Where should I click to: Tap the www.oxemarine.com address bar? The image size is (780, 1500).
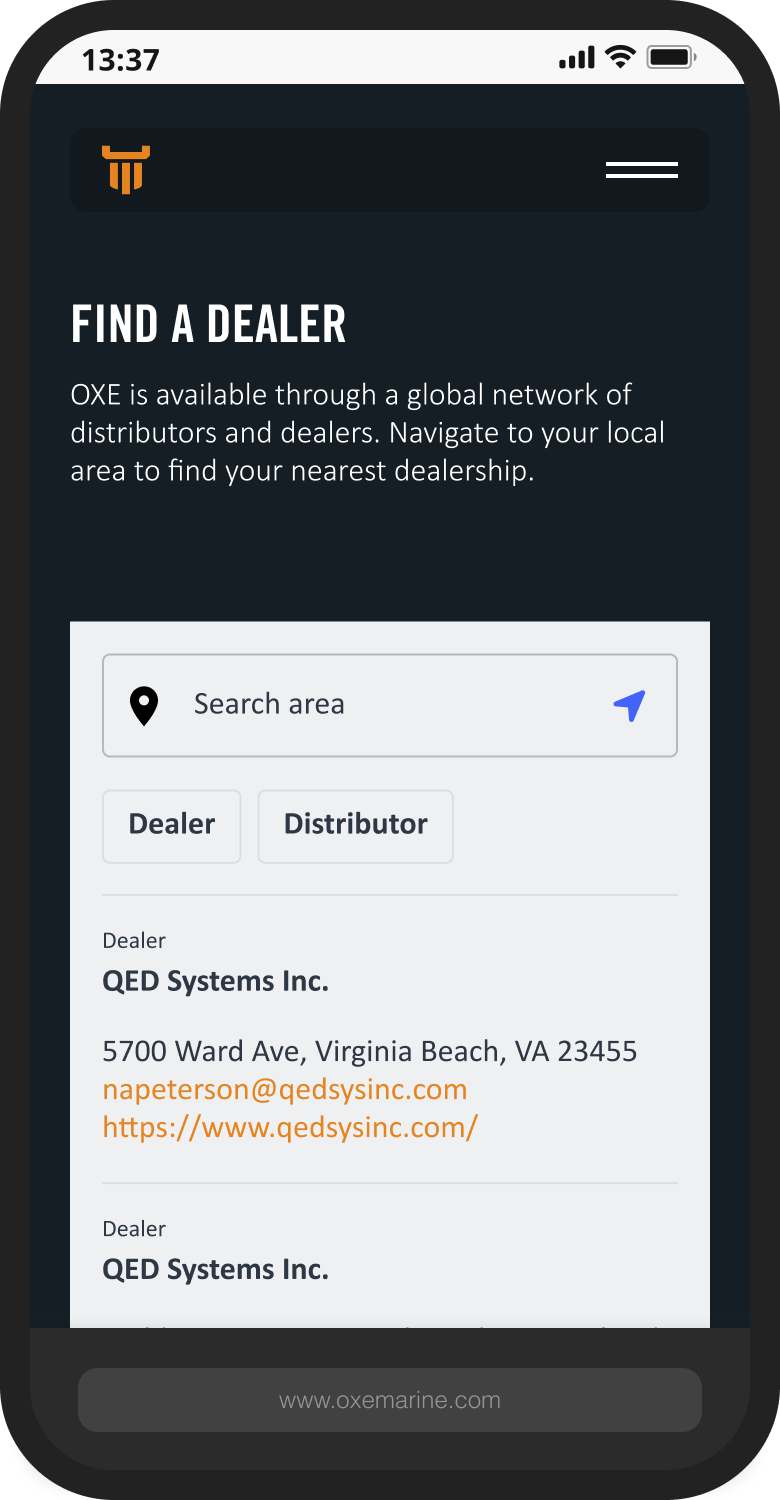click(x=390, y=1400)
